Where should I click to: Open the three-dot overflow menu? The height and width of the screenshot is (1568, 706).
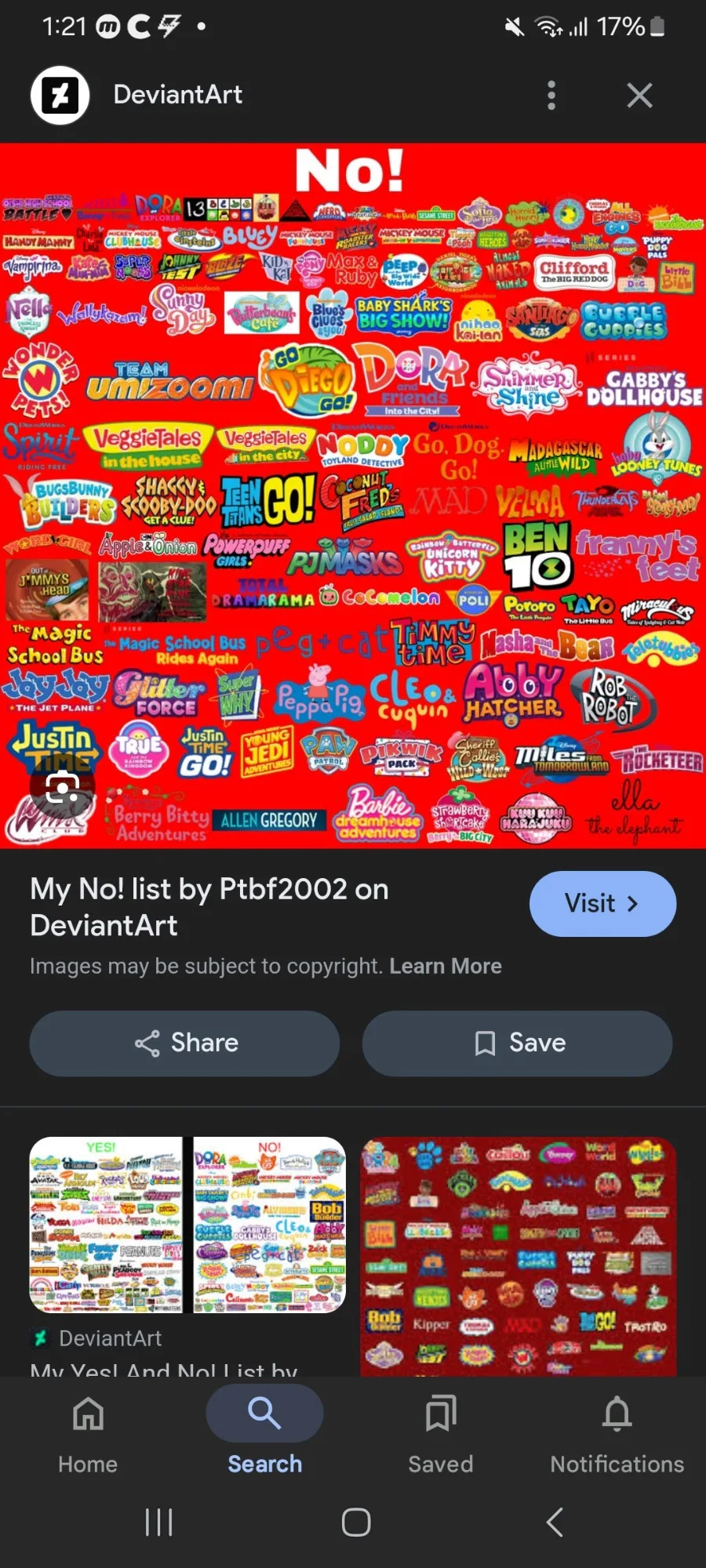(551, 95)
